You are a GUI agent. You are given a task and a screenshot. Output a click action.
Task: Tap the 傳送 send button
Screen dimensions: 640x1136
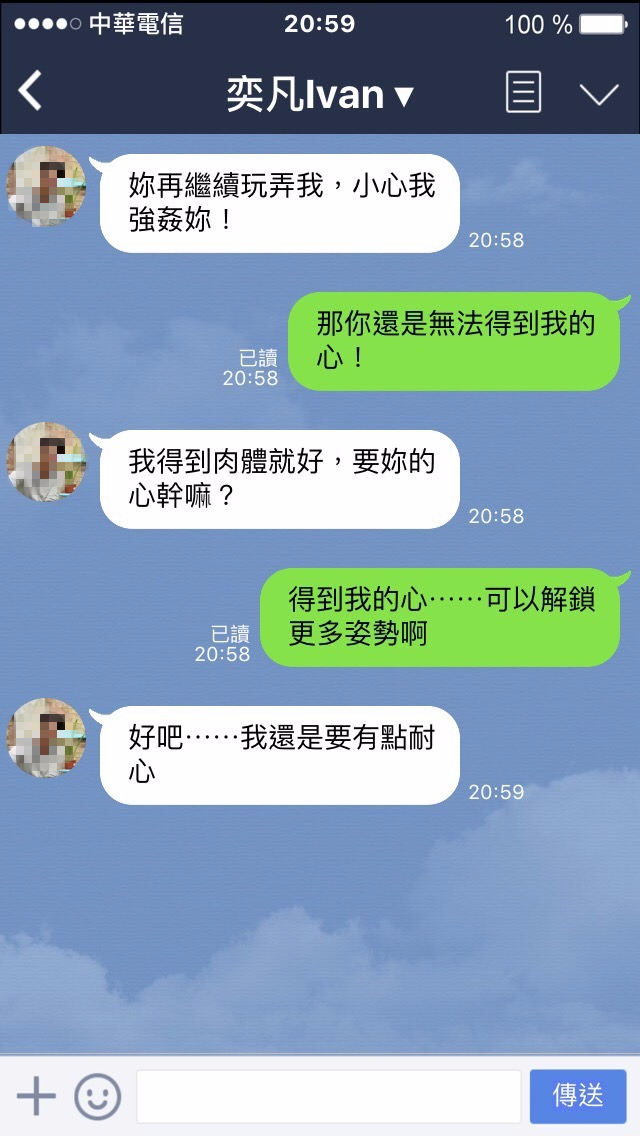tap(578, 1096)
